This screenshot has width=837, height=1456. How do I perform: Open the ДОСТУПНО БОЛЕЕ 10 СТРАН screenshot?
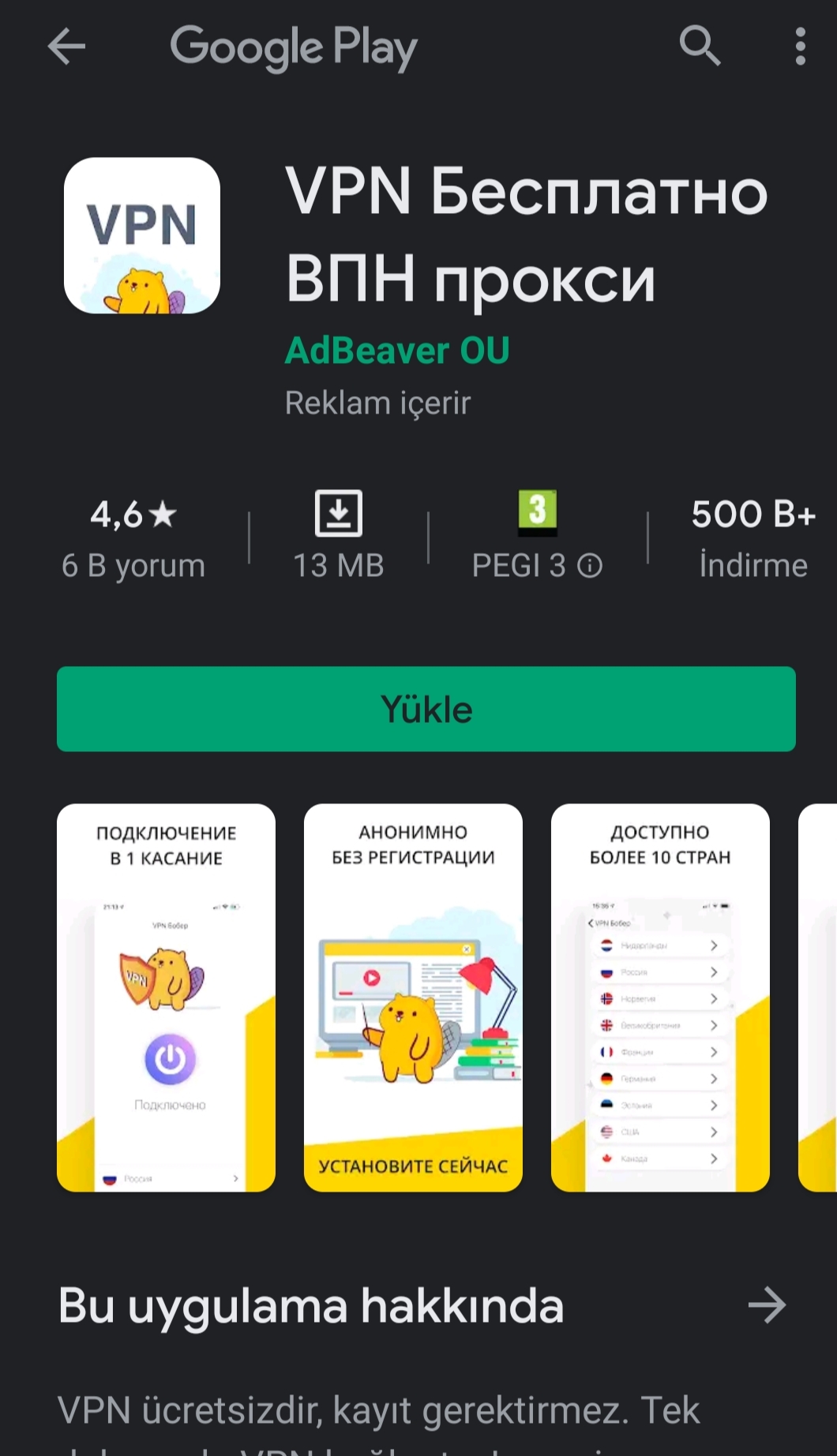coord(660,997)
